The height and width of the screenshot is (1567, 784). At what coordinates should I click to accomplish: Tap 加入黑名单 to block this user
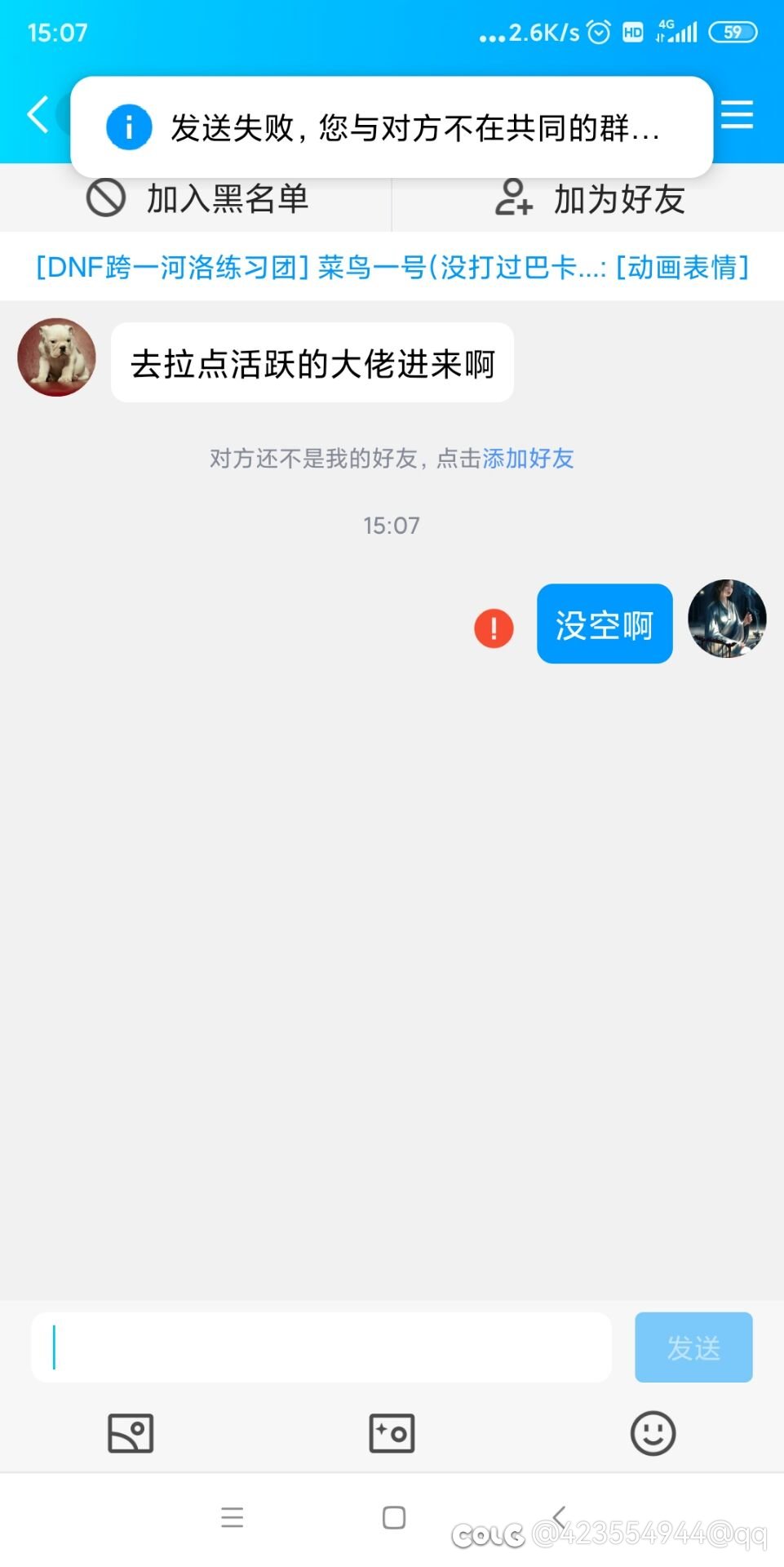coord(197,199)
